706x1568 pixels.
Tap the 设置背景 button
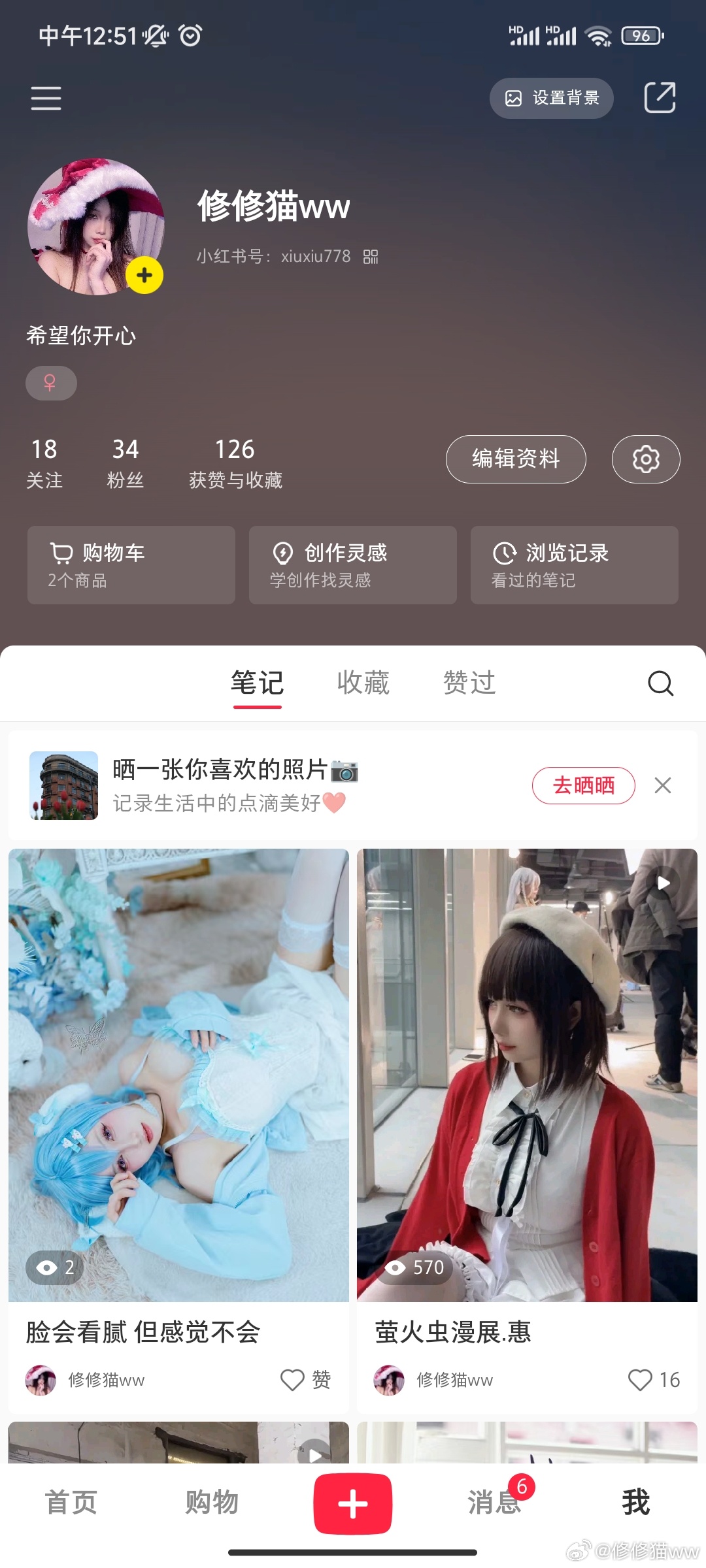tap(551, 98)
